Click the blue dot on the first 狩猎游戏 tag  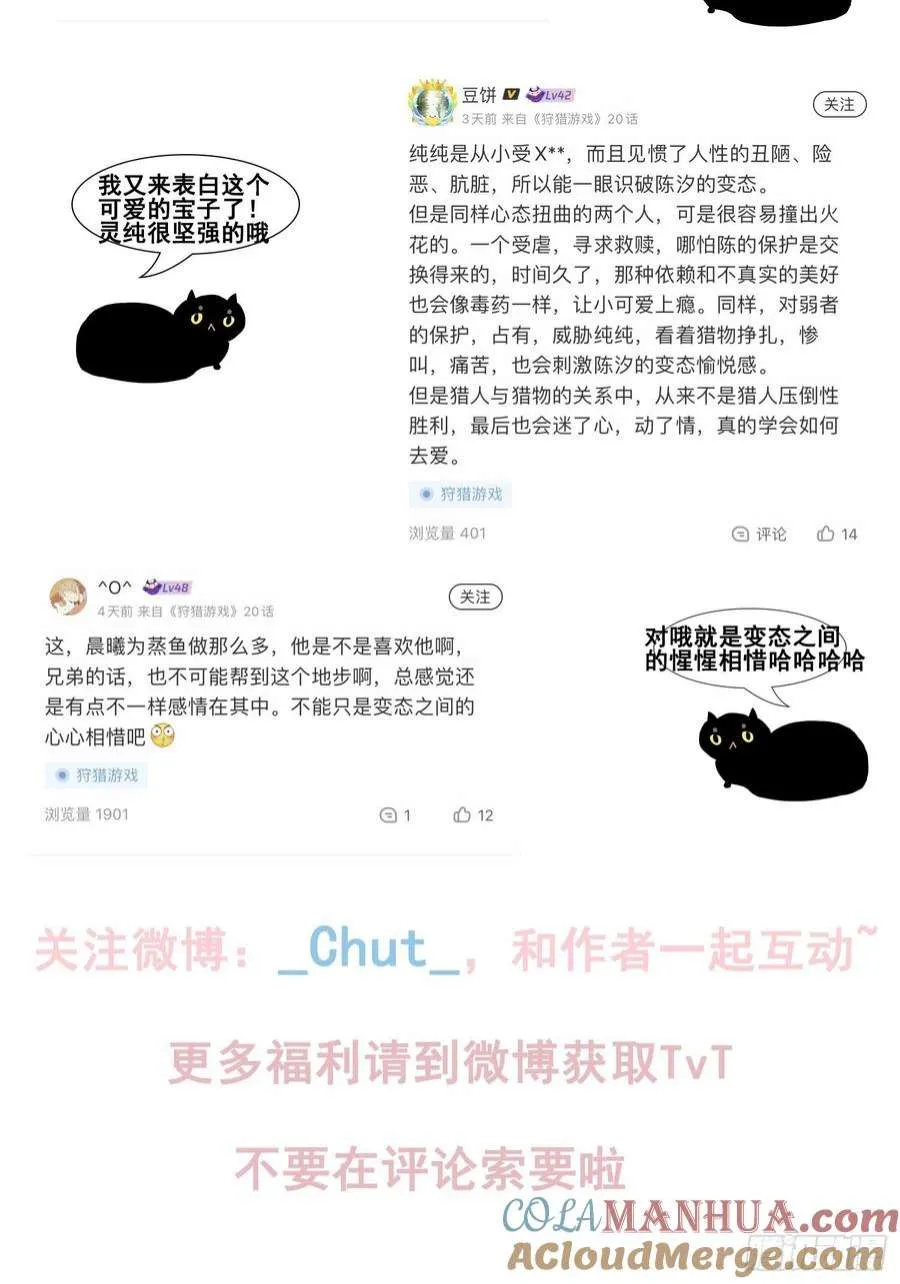pyautogui.click(x=424, y=495)
